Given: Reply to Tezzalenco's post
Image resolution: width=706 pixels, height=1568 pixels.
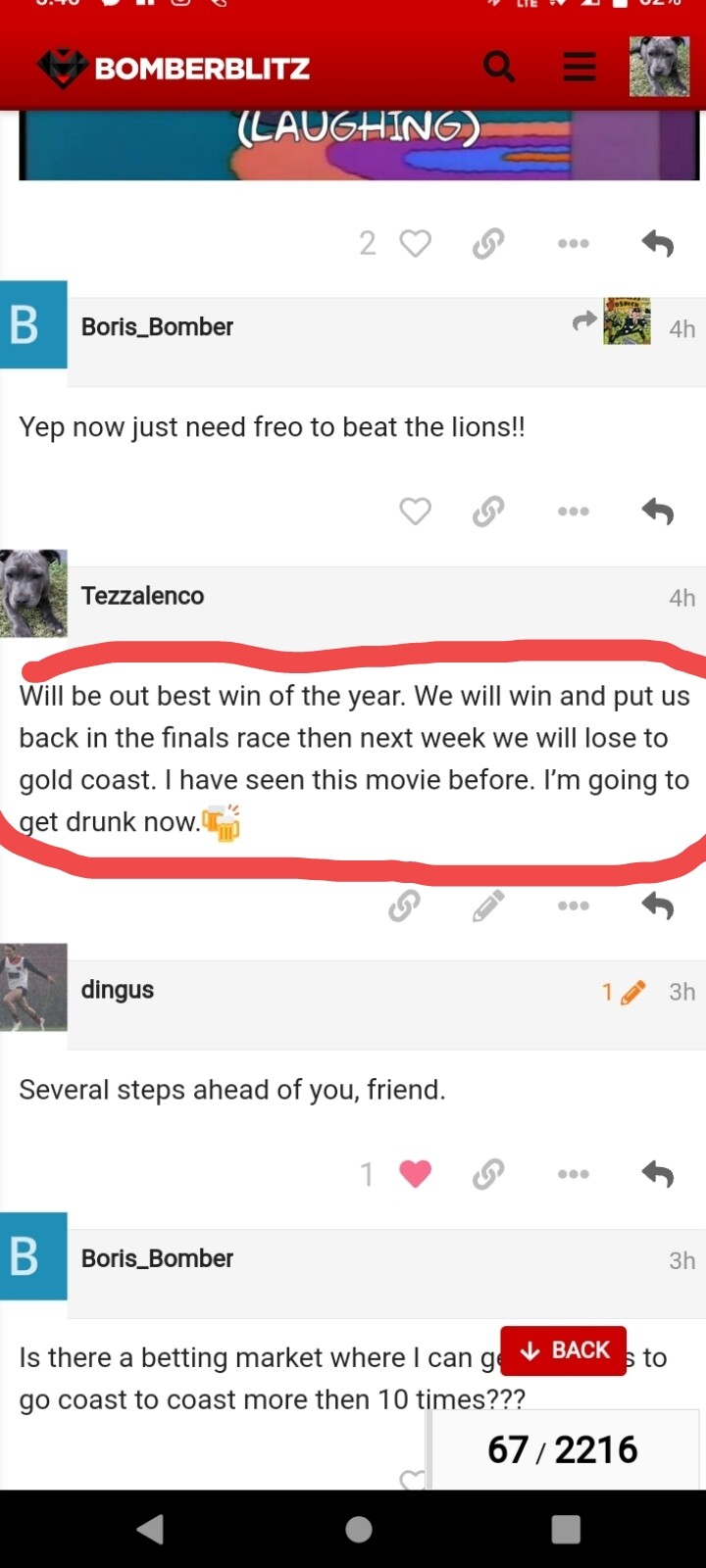Looking at the screenshot, I should click(x=658, y=906).
